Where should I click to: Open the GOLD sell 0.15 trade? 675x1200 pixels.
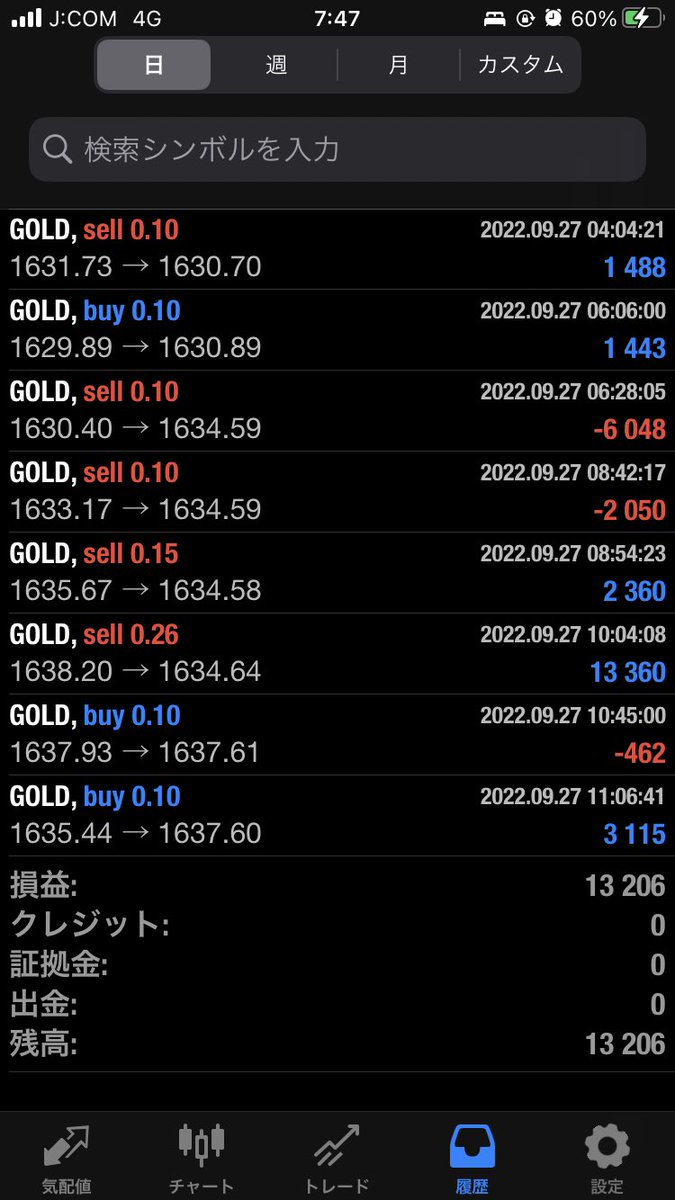pyautogui.click(x=337, y=573)
